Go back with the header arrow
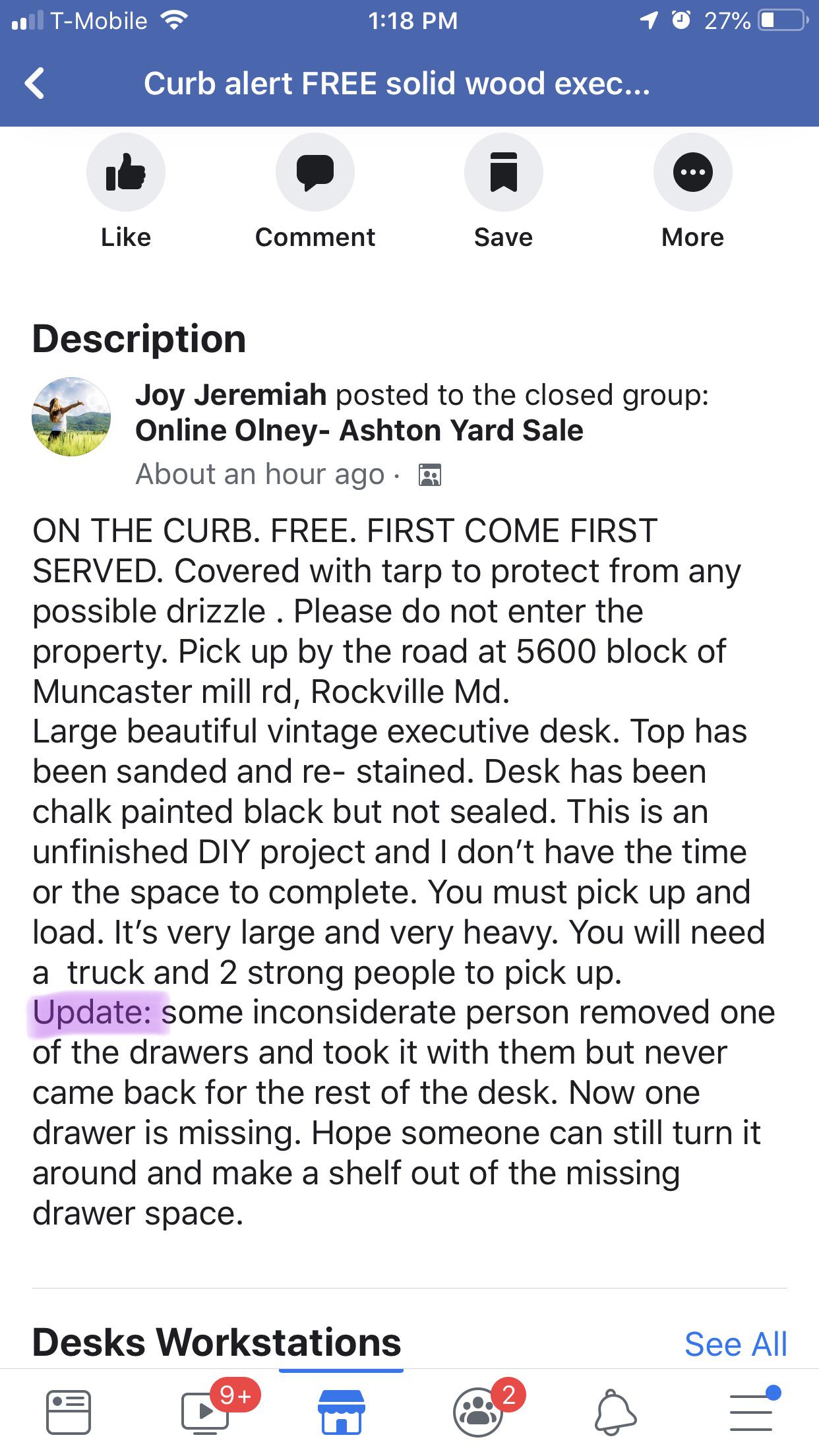 click(x=34, y=84)
